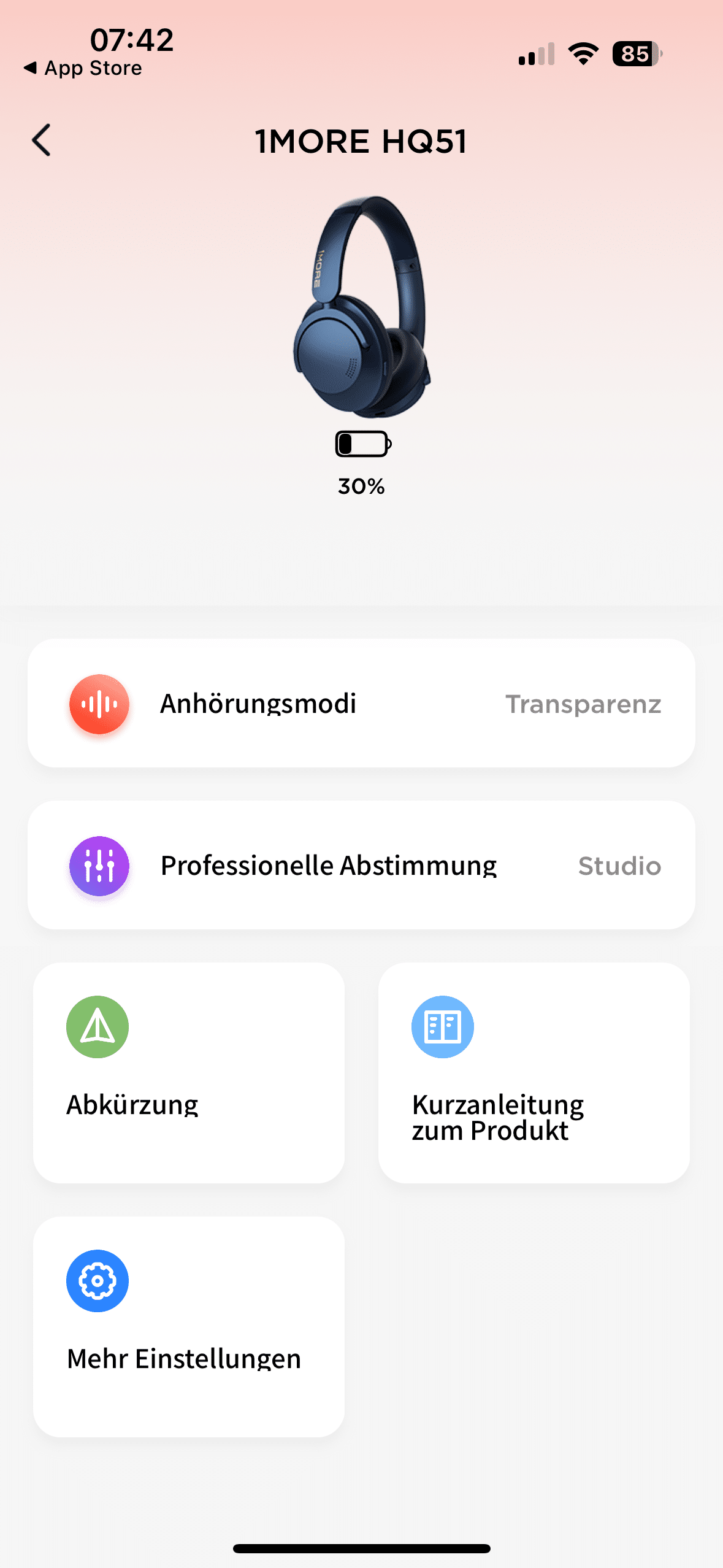Go back using the top-left arrow
Screen dimensions: 723x1568
42,140
